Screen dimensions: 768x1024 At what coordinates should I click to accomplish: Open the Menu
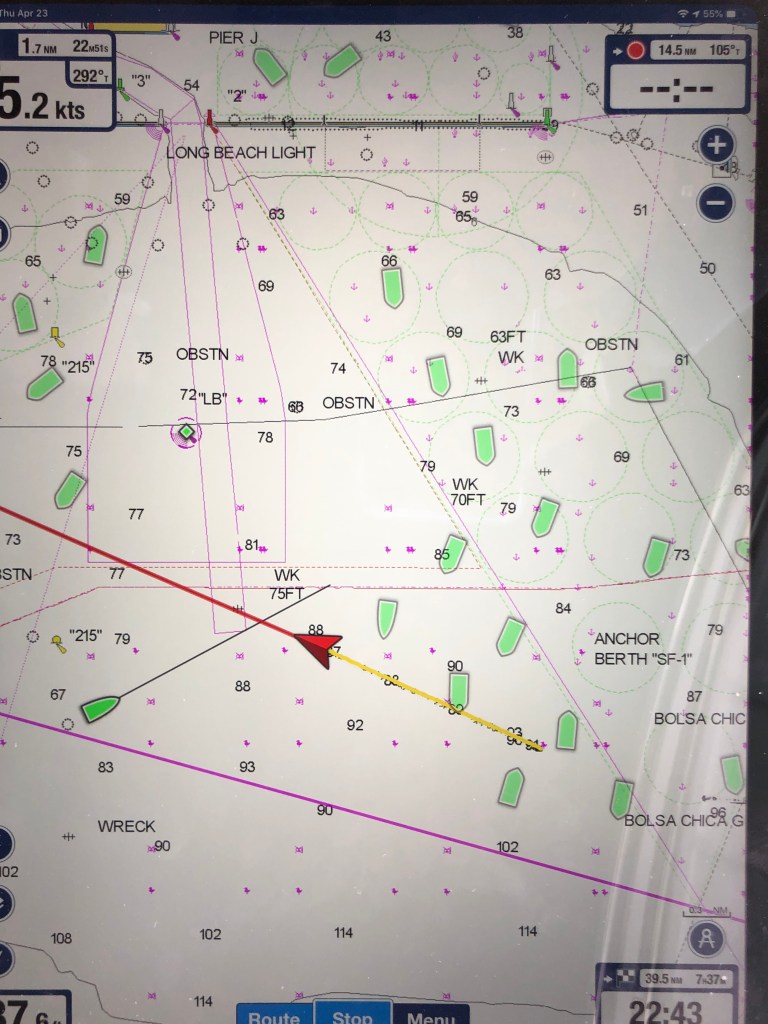431,1015
